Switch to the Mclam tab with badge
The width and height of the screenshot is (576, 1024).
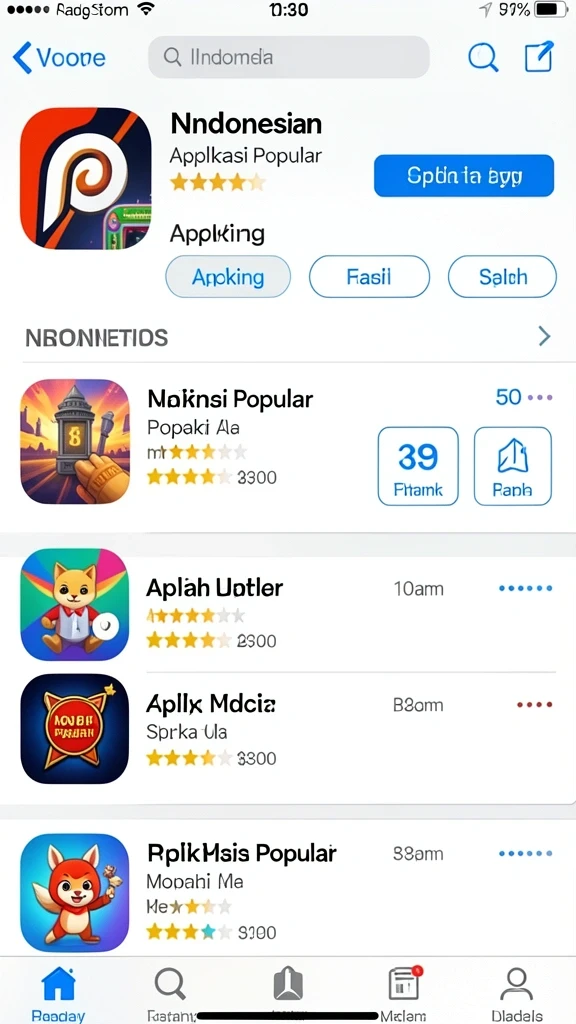(404, 992)
